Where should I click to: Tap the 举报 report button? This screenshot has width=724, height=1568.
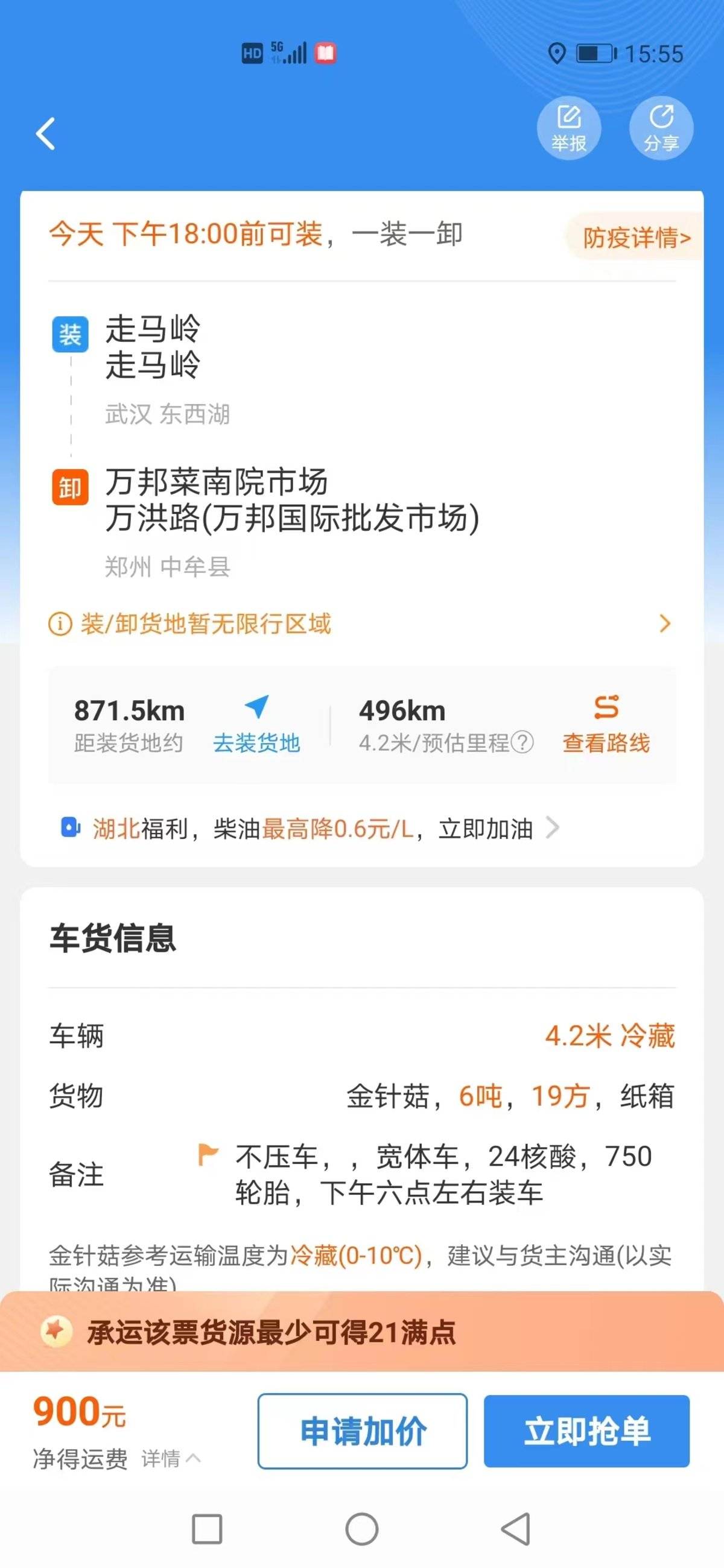(568, 128)
